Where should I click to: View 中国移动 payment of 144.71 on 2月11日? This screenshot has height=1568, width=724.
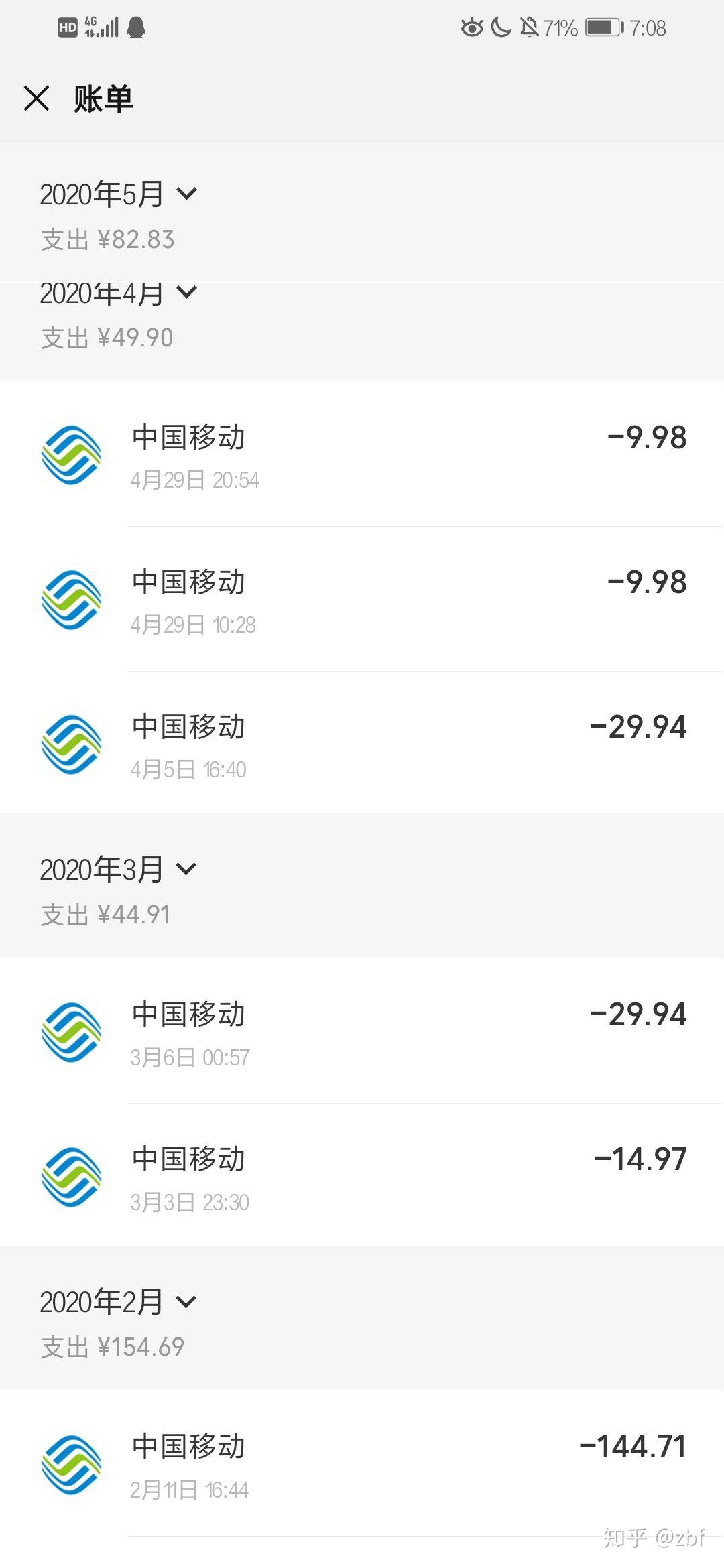pos(362,1465)
